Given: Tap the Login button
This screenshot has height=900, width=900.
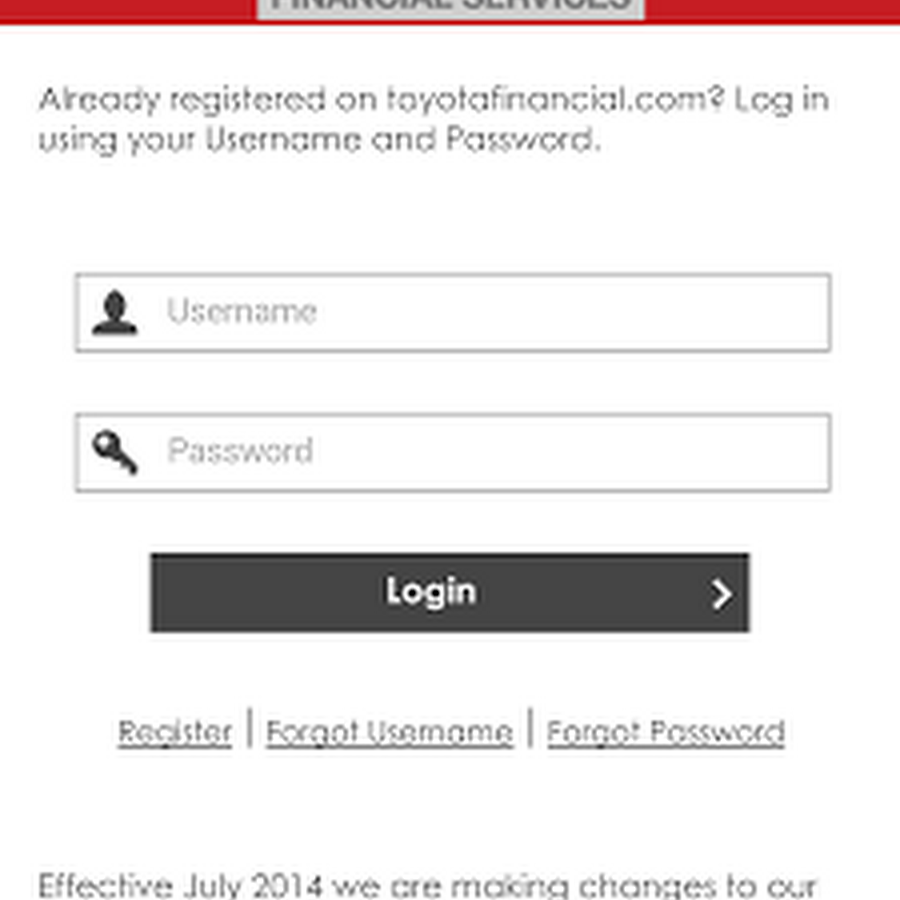Looking at the screenshot, I should (449, 592).
